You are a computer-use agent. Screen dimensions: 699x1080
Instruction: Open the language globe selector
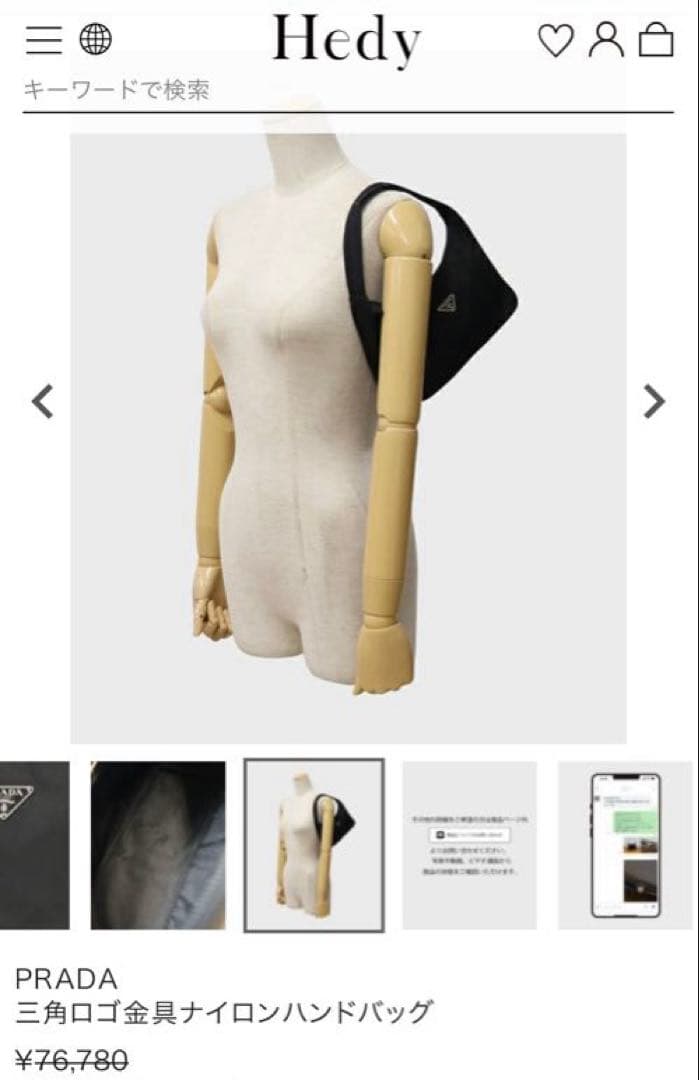95,39
